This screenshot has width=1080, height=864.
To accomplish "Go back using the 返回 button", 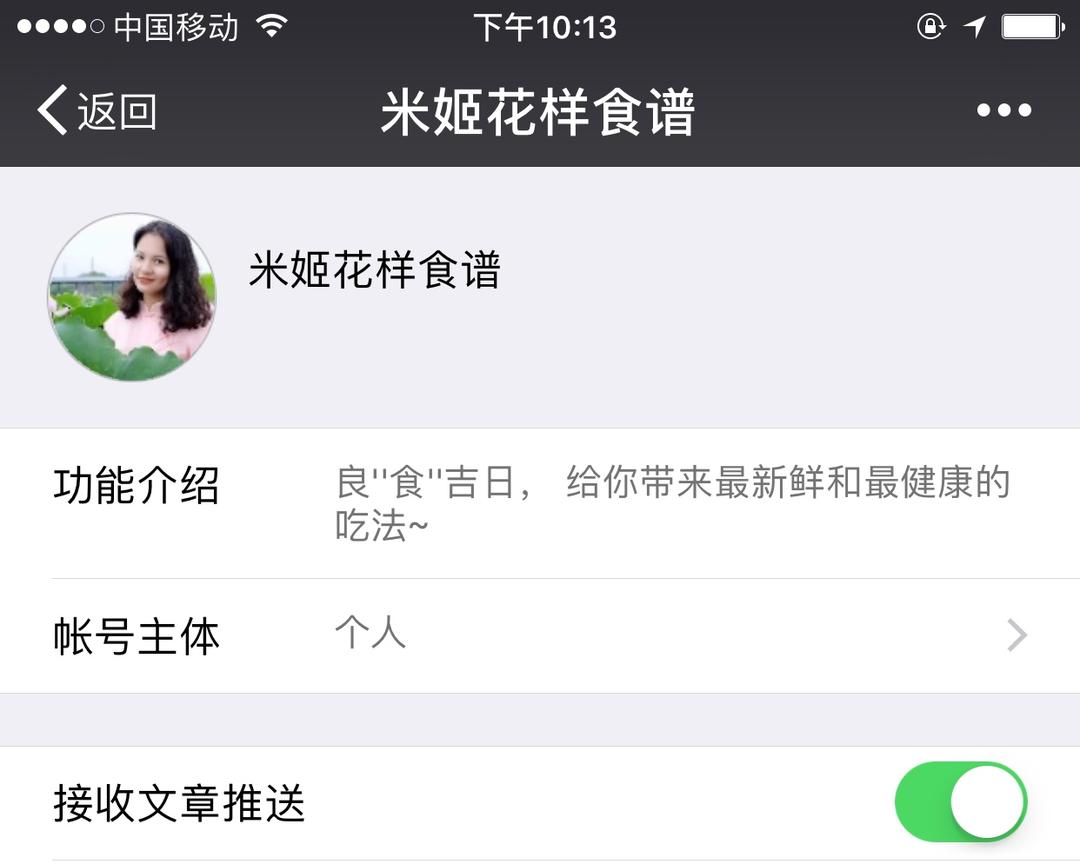I will pyautogui.click(x=96, y=110).
